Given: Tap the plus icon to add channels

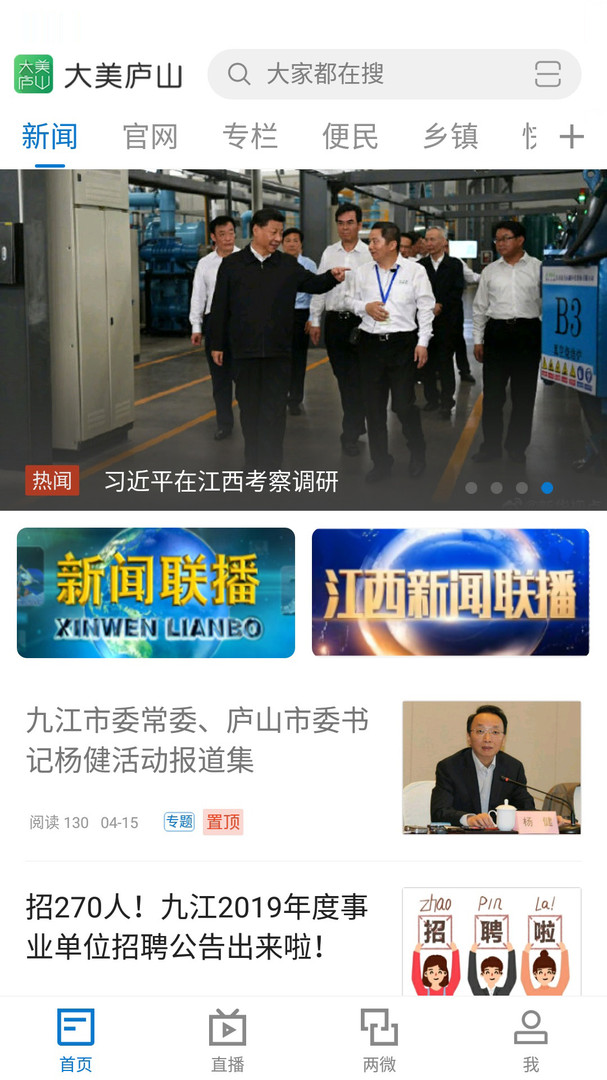Looking at the screenshot, I should (x=571, y=137).
